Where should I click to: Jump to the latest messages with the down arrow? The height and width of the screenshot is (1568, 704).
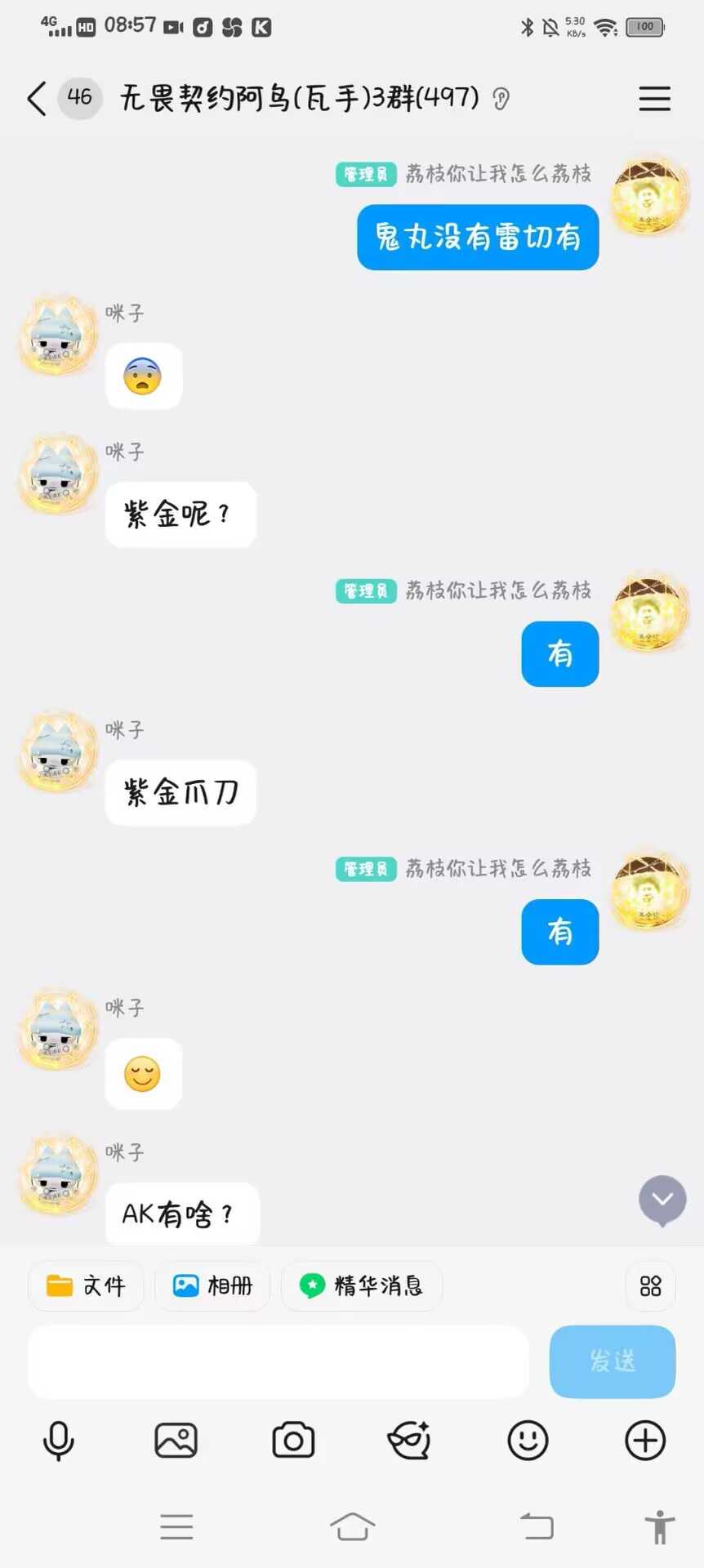[x=662, y=1199]
